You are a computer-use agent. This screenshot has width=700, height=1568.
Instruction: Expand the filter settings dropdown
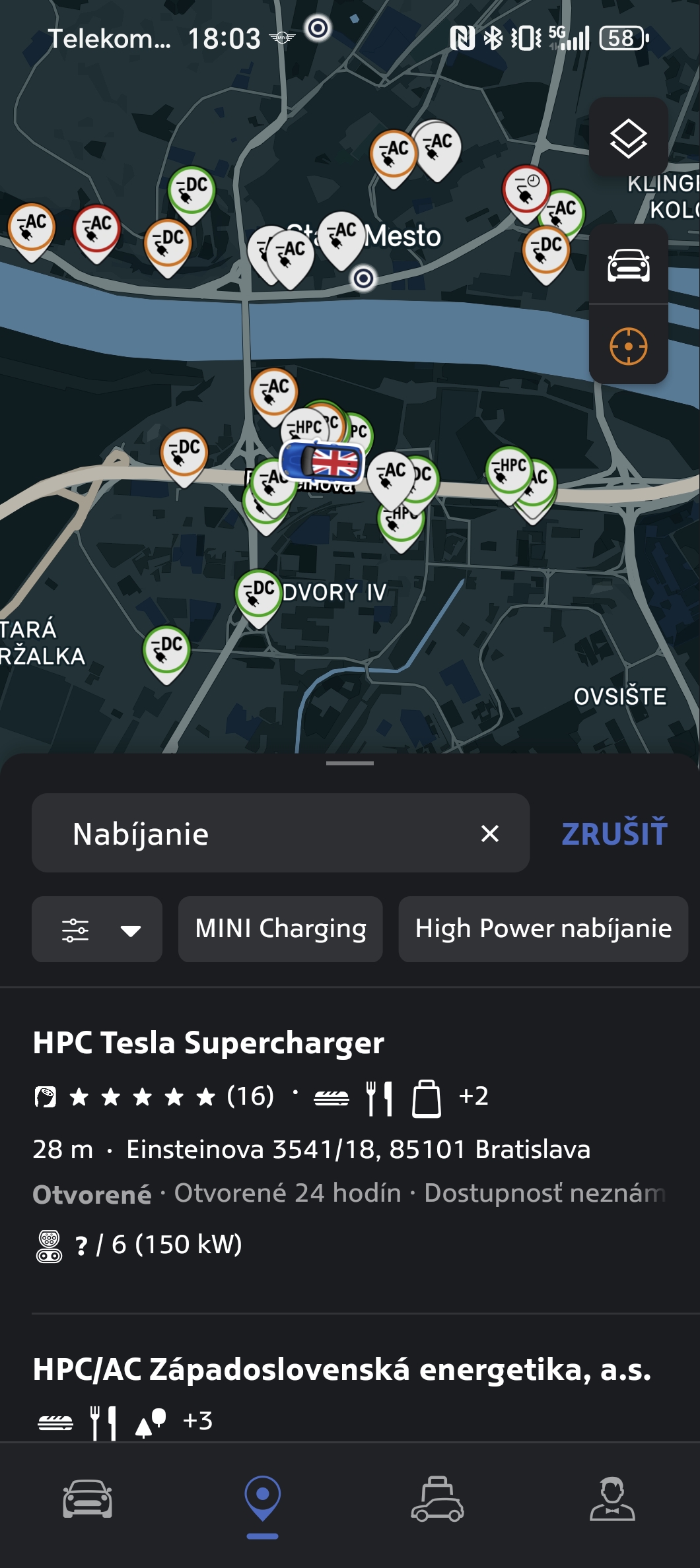tap(97, 929)
